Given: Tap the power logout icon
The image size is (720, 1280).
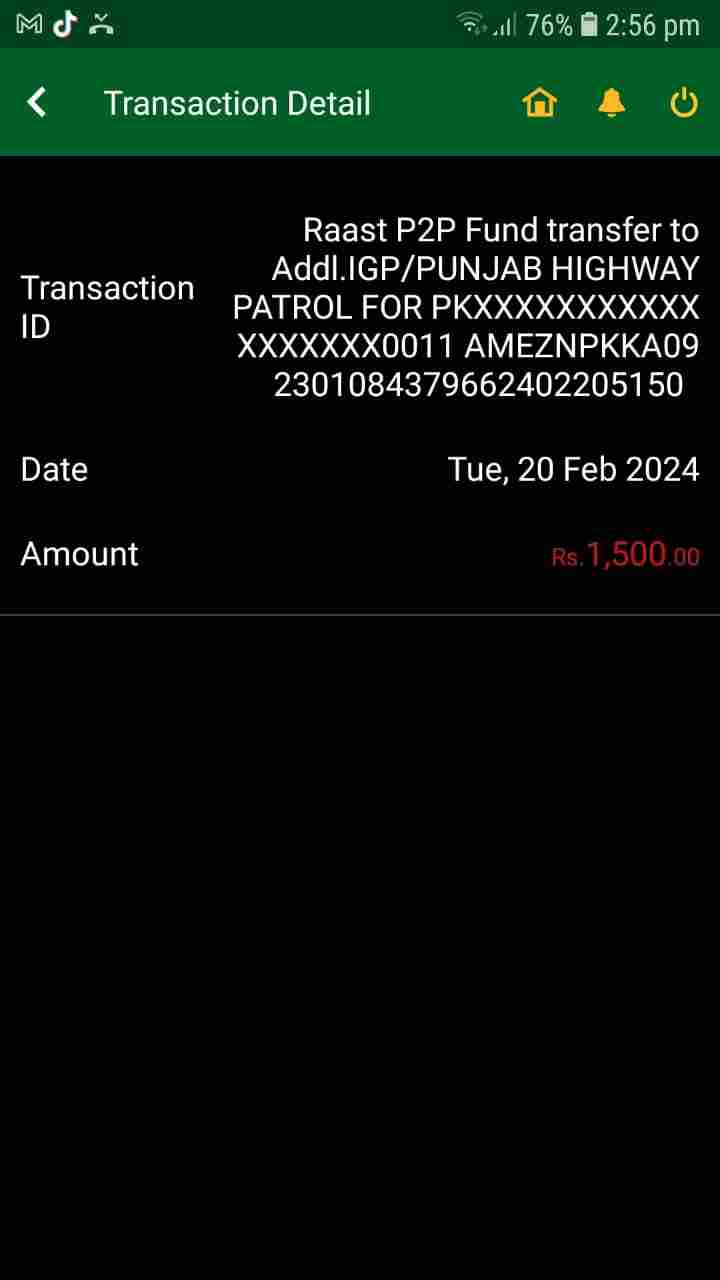Looking at the screenshot, I should pyautogui.click(x=684, y=103).
